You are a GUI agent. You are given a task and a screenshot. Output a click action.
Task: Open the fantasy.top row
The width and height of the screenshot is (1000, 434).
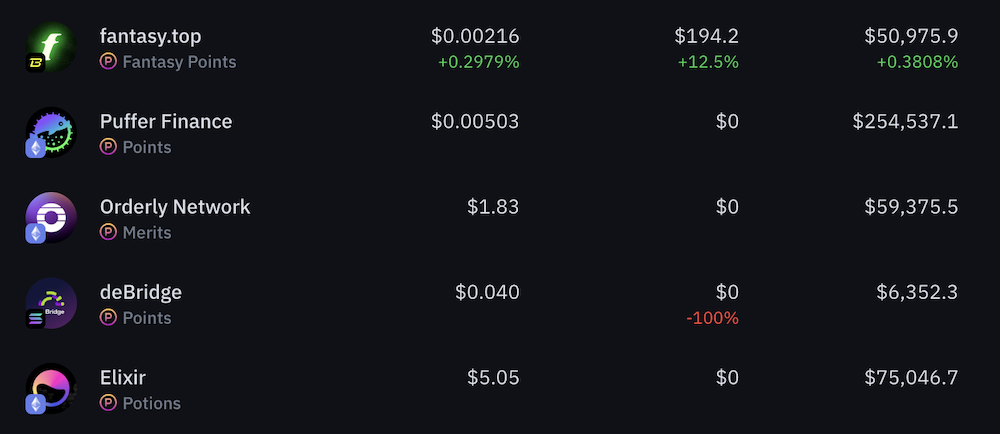151,37
